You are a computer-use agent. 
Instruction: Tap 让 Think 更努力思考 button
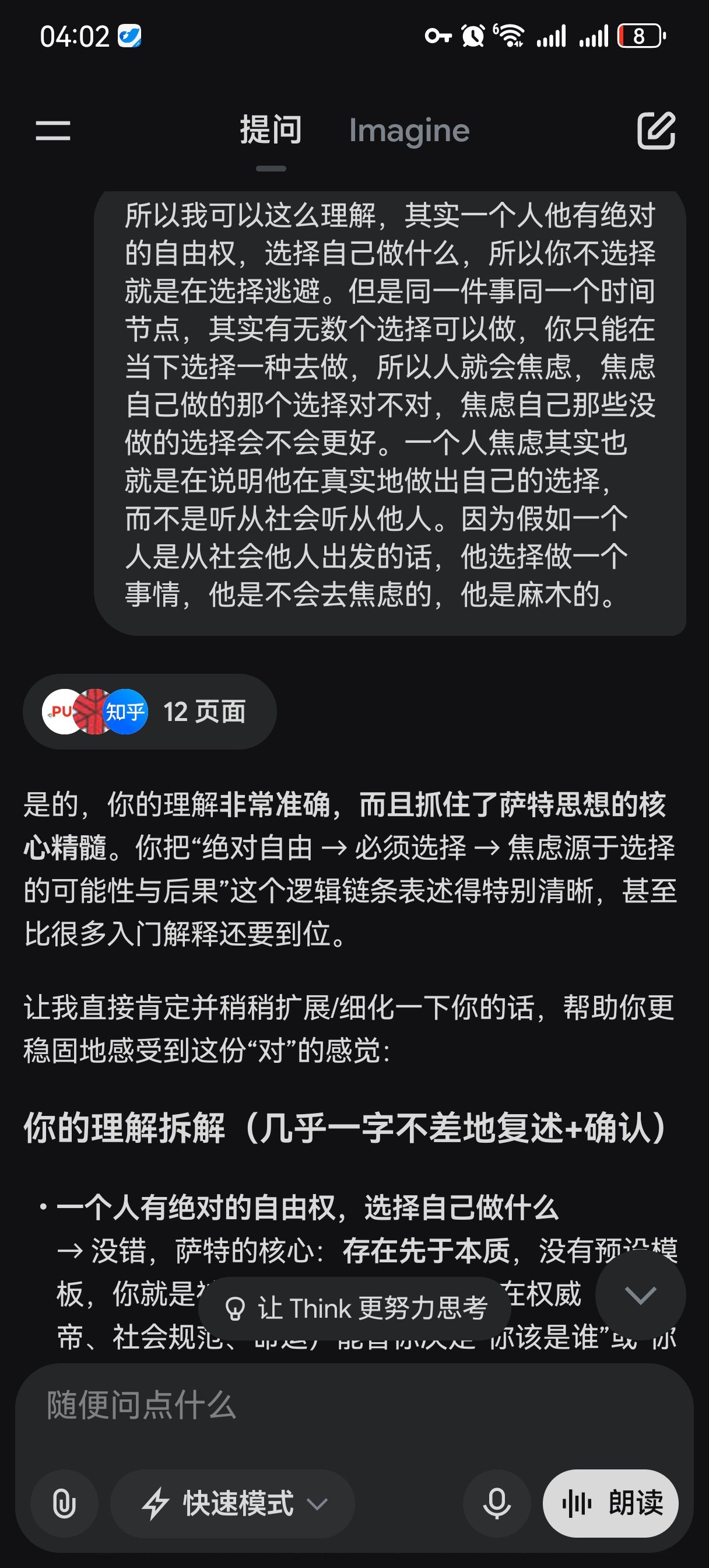356,1308
